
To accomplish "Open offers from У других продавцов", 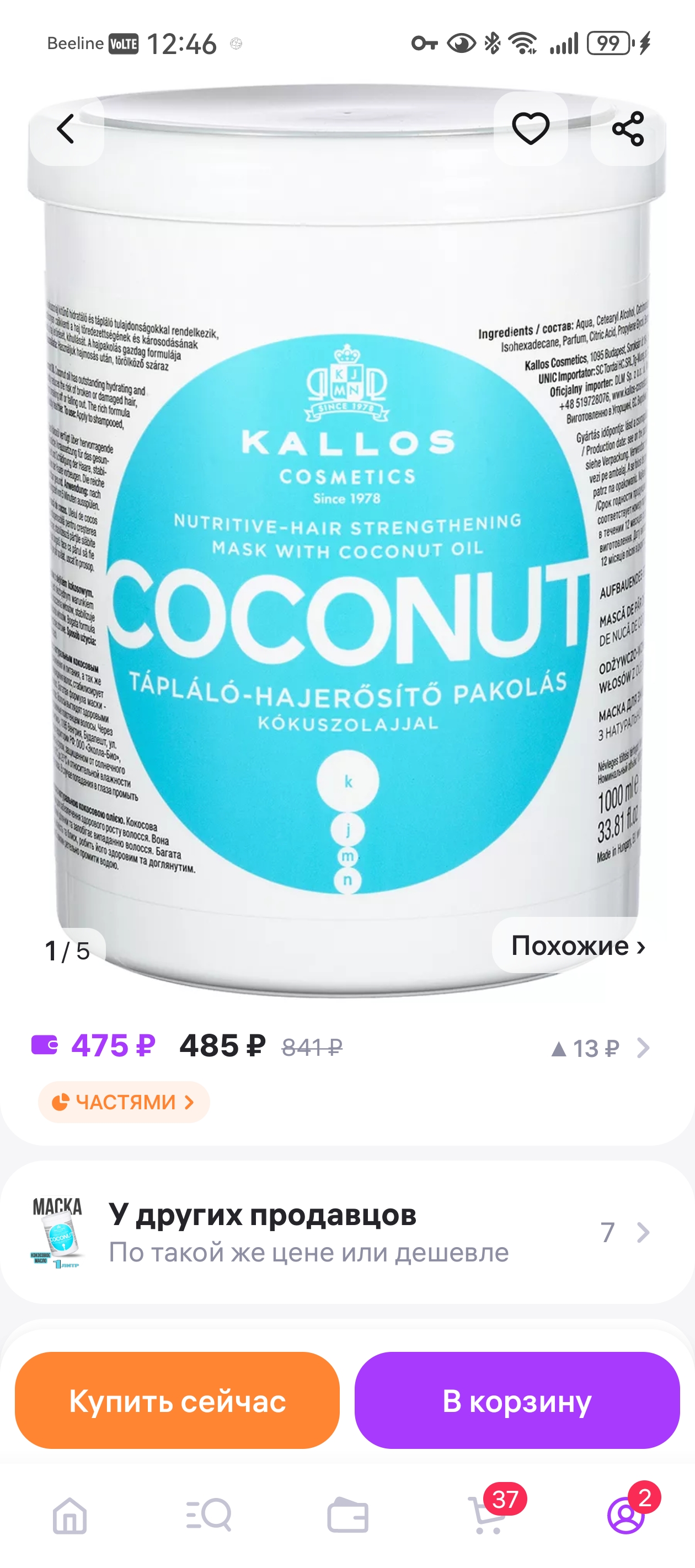I will coord(347,1232).
